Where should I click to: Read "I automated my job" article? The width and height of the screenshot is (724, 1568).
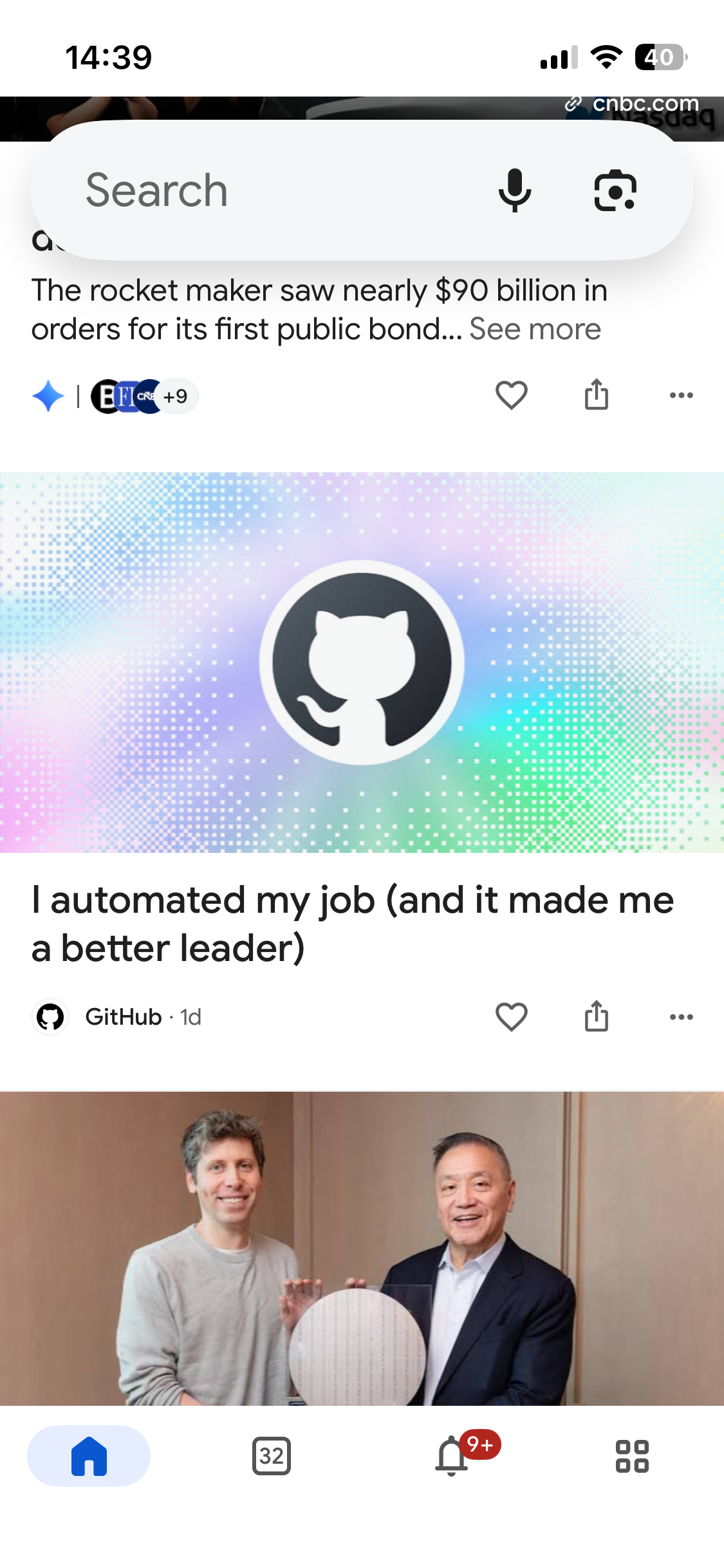click(x=353, y=924)
